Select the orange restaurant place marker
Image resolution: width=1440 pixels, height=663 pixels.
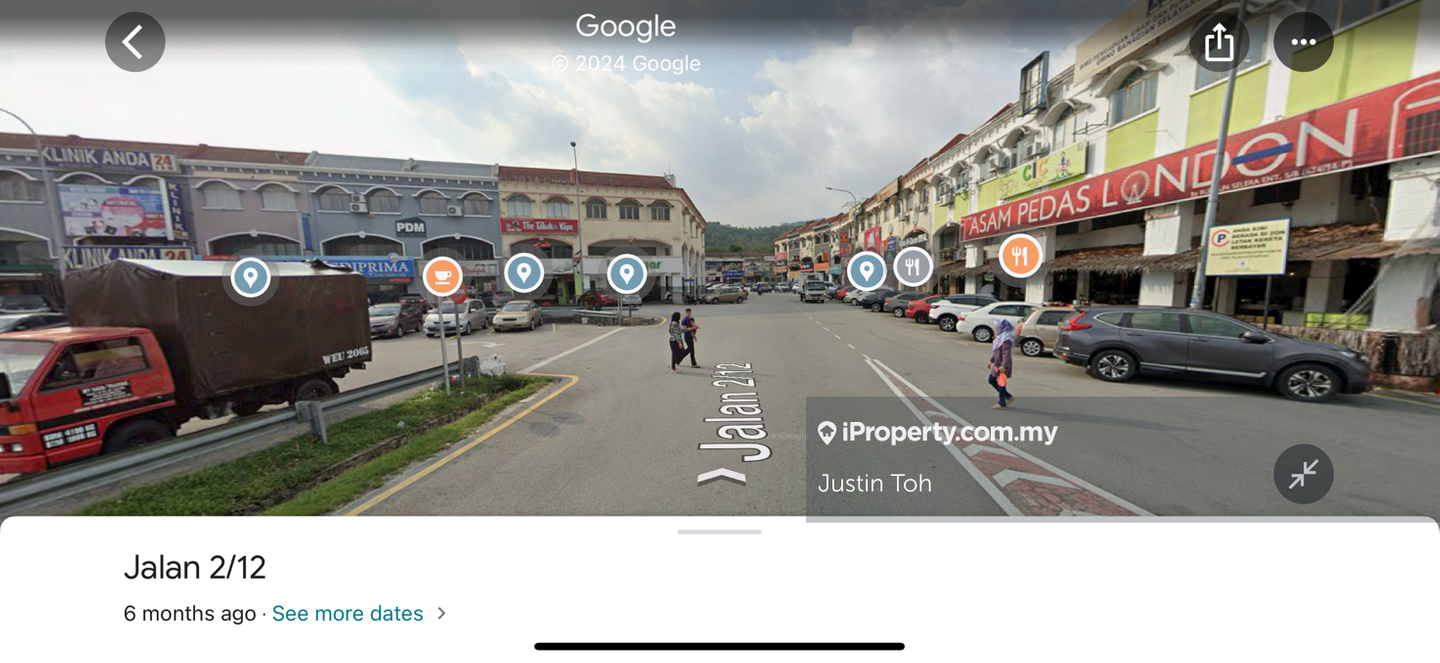point(1019,256)
